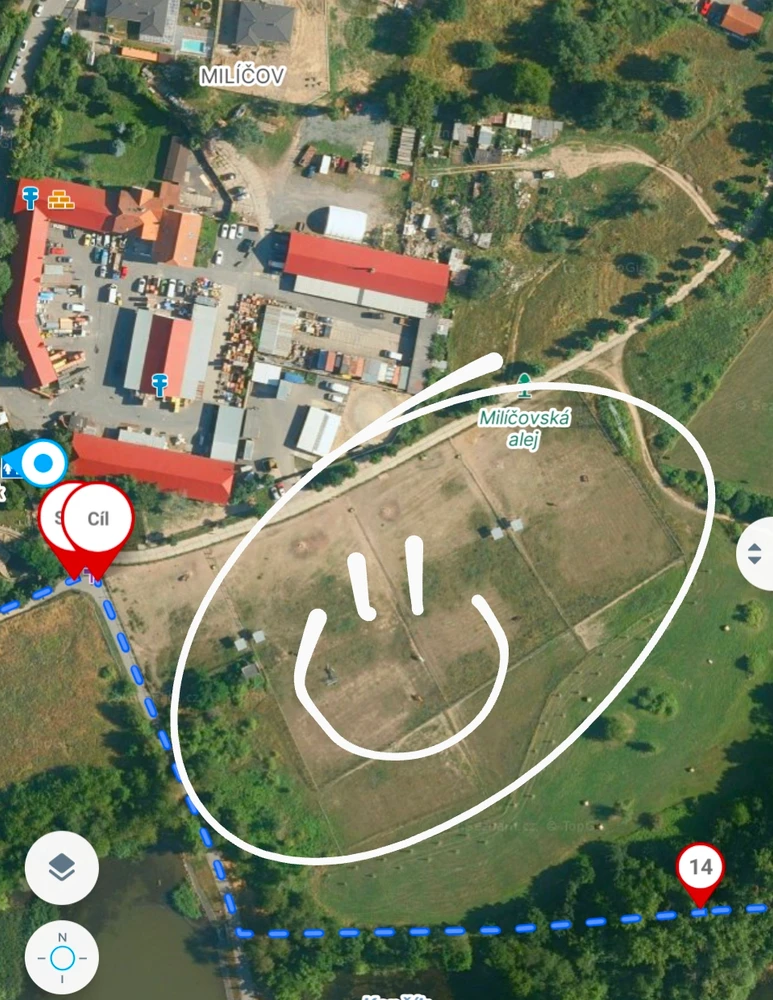Tap the Cíl destination pin

click(97, 520)
